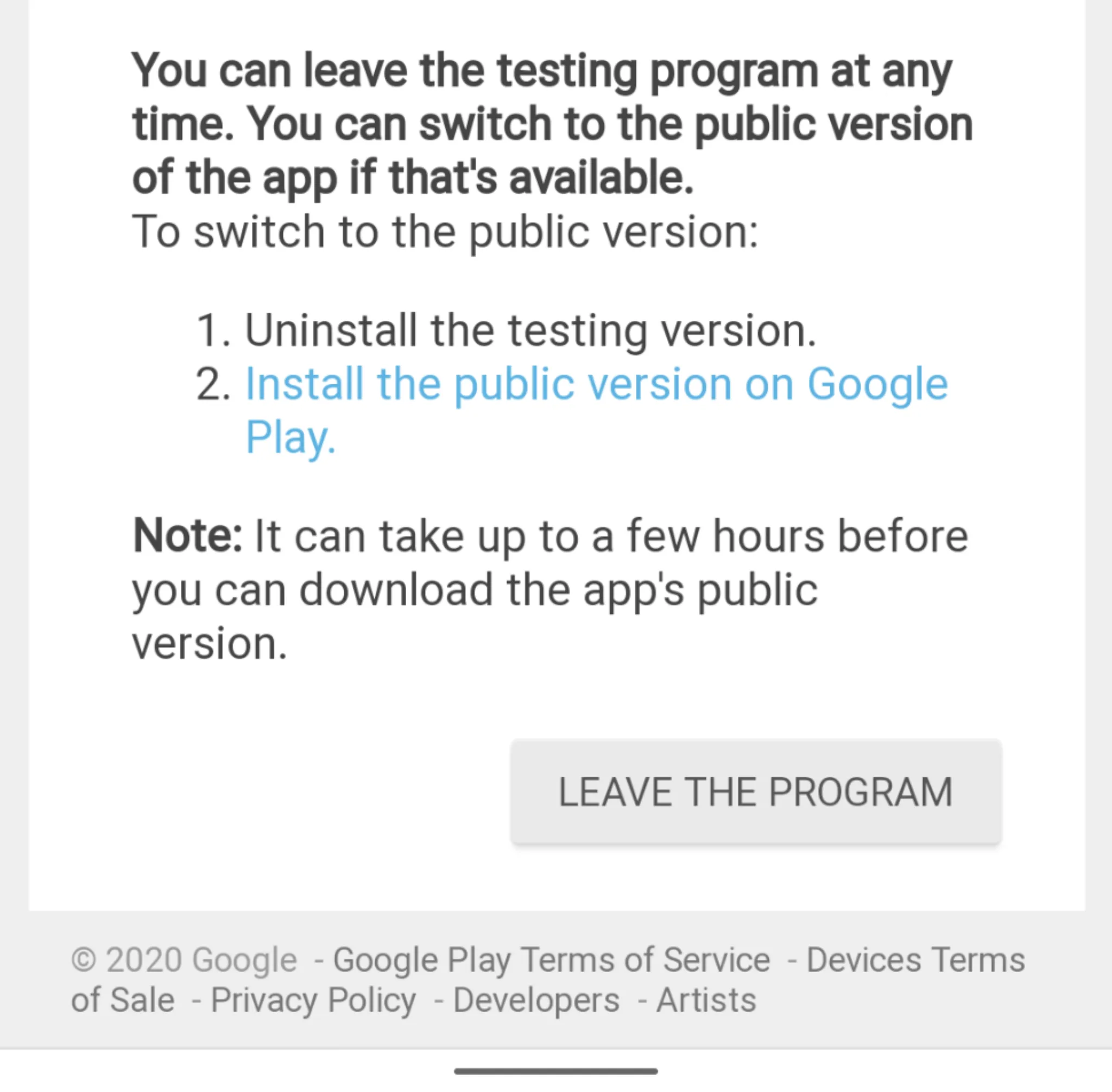Screen dimensions: 1112x1092
Task: Open Google Play Terms of Service
Action: tap(552, 960)
